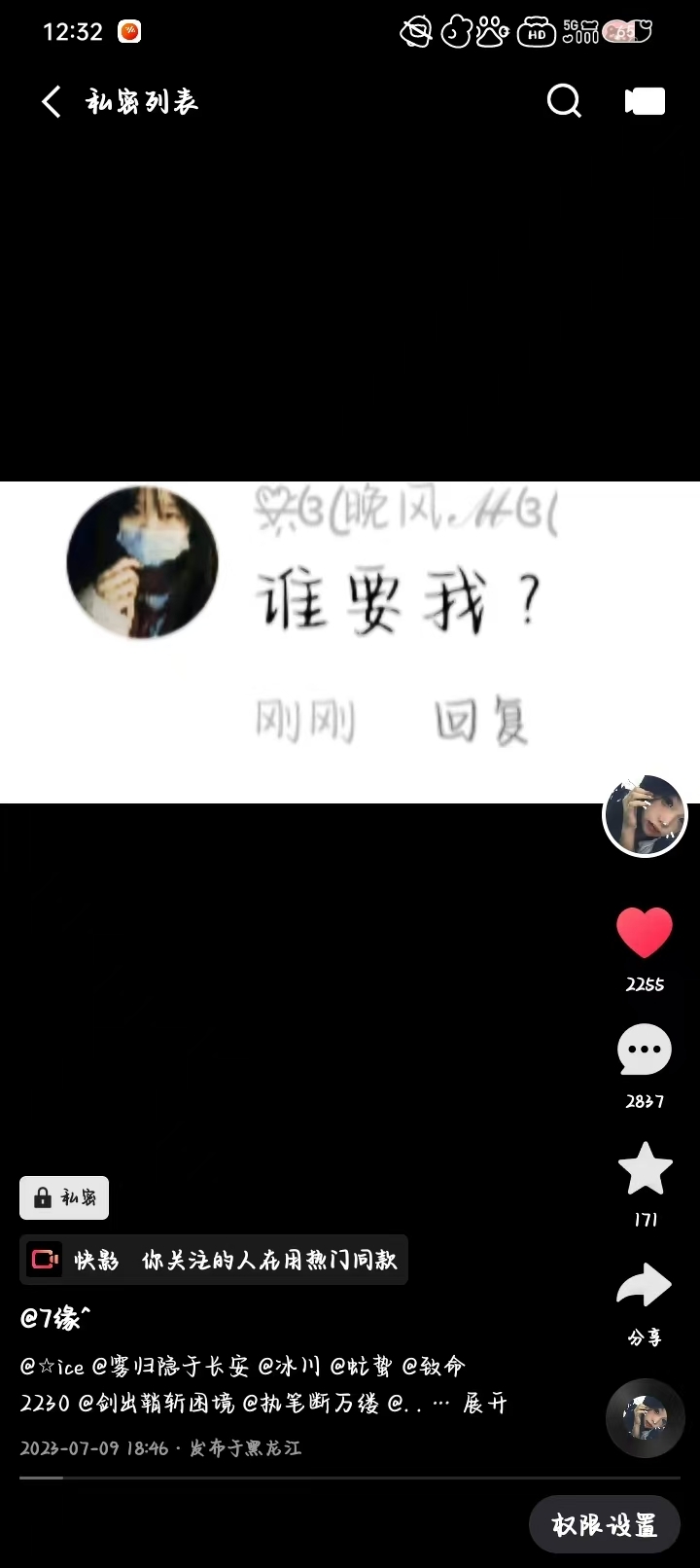Open the 快影 same-style banner
The width and height of the screenshot is (700, 1568).
(214, 1260)
